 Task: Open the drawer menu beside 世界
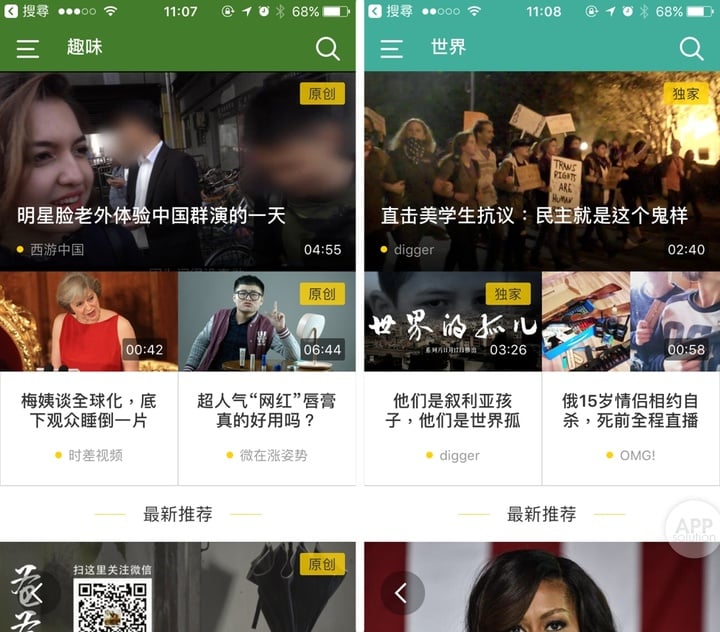click(391, 48)
